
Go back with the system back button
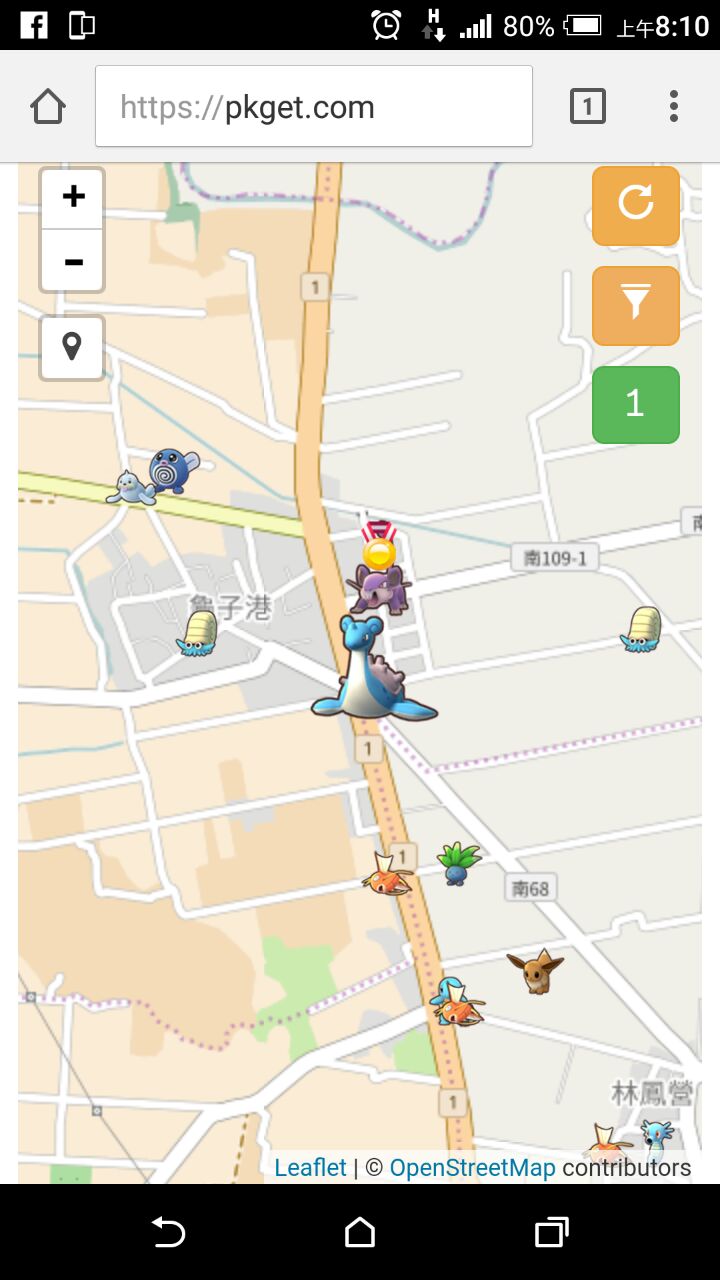click(x=168, y=1232)
